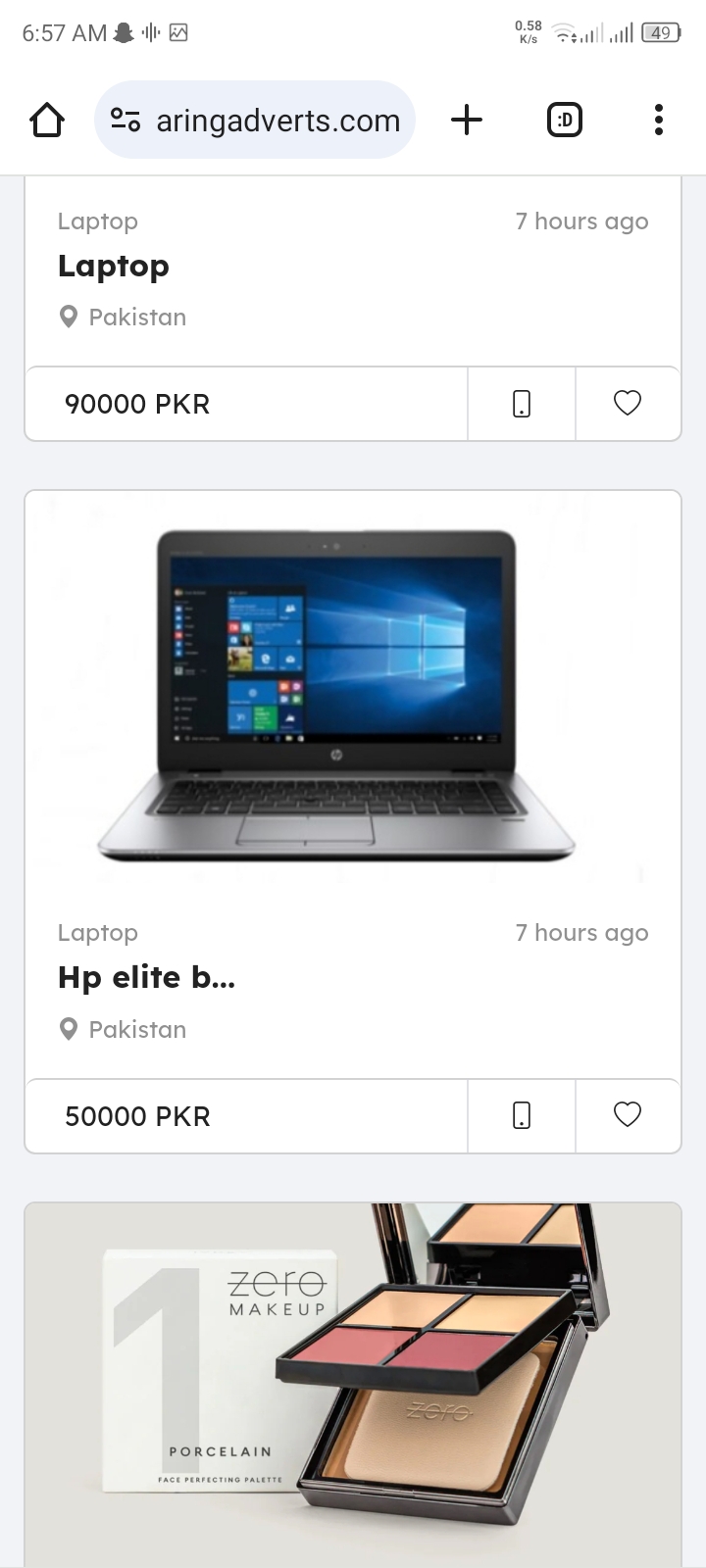Call seller of 50000 PKR Hp laptop

[x=522, y=1116]
